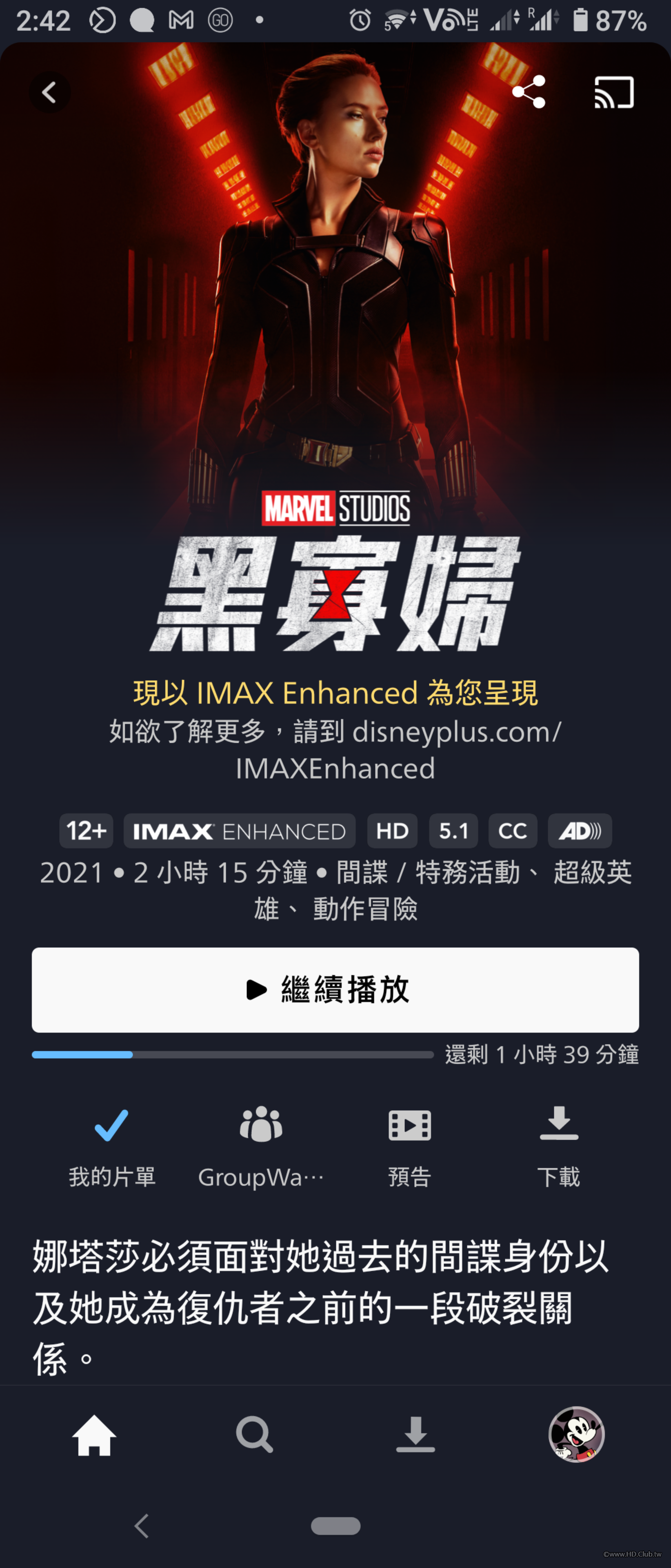Go back using the top-left arrow
Screen dimensions: 671x1568
point(49,93)
